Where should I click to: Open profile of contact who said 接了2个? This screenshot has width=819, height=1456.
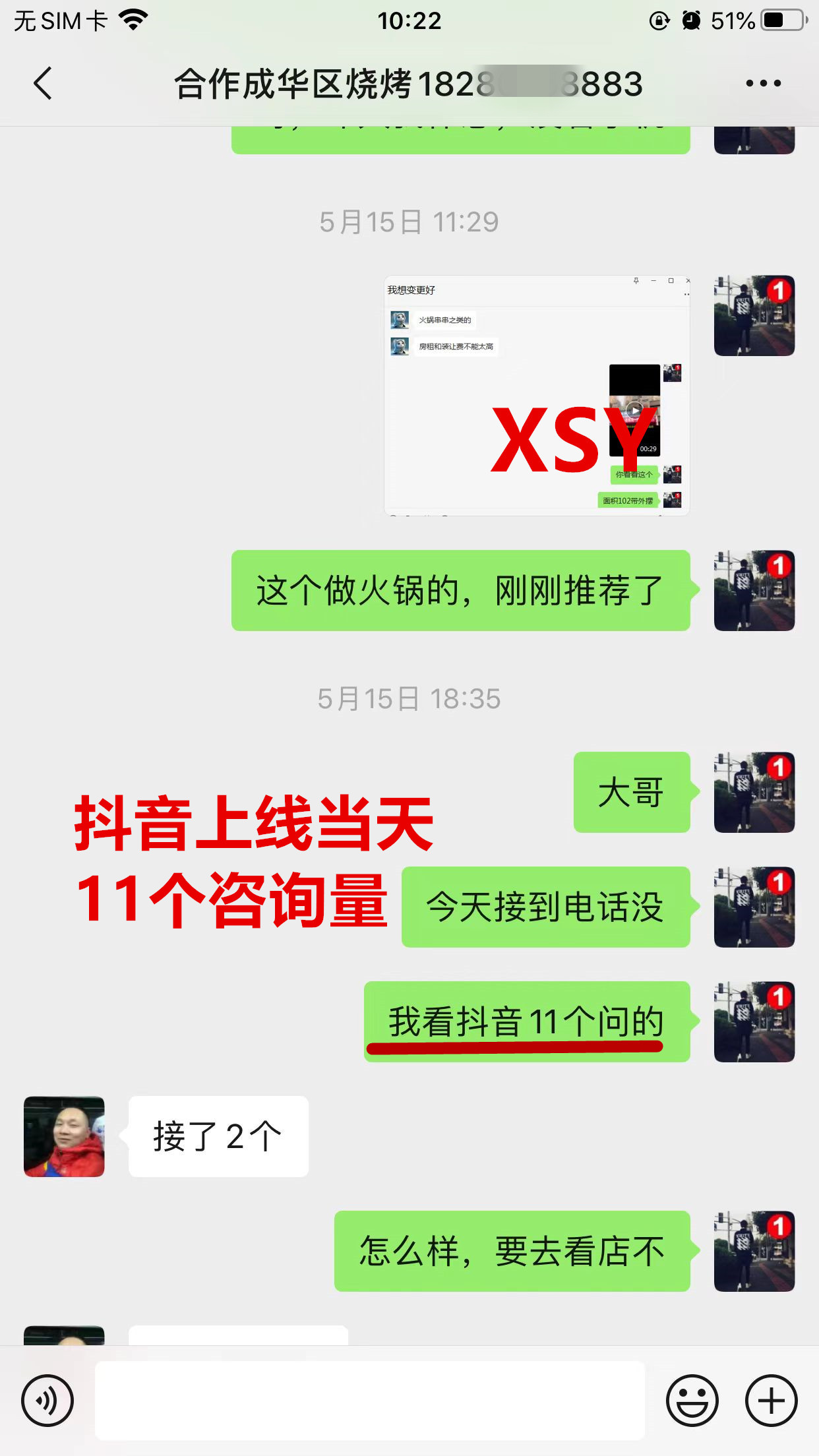pyautogui.click(x=64, y=1136)
